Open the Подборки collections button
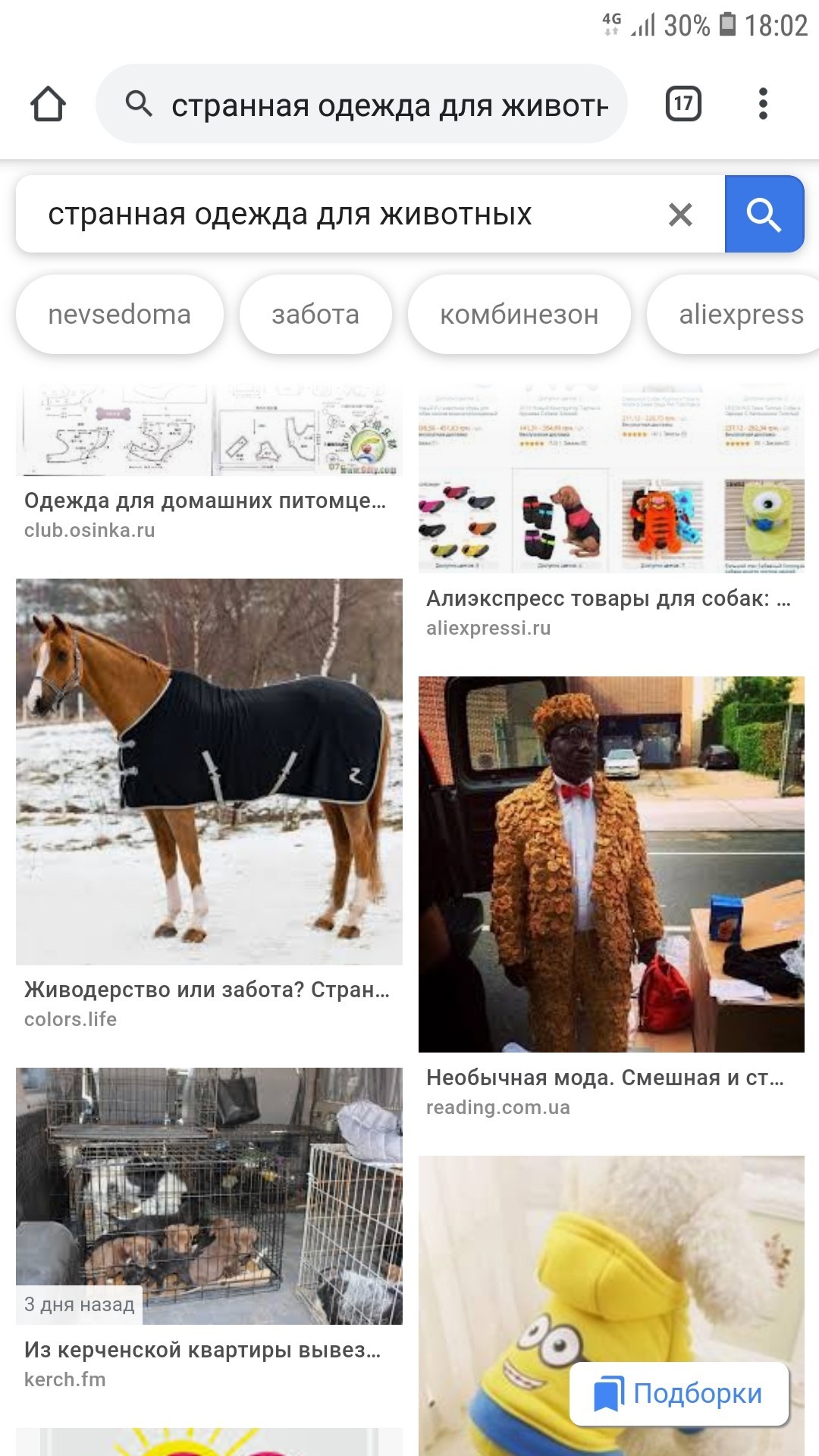This screenshot has height=1456, width=819. 679,1394
